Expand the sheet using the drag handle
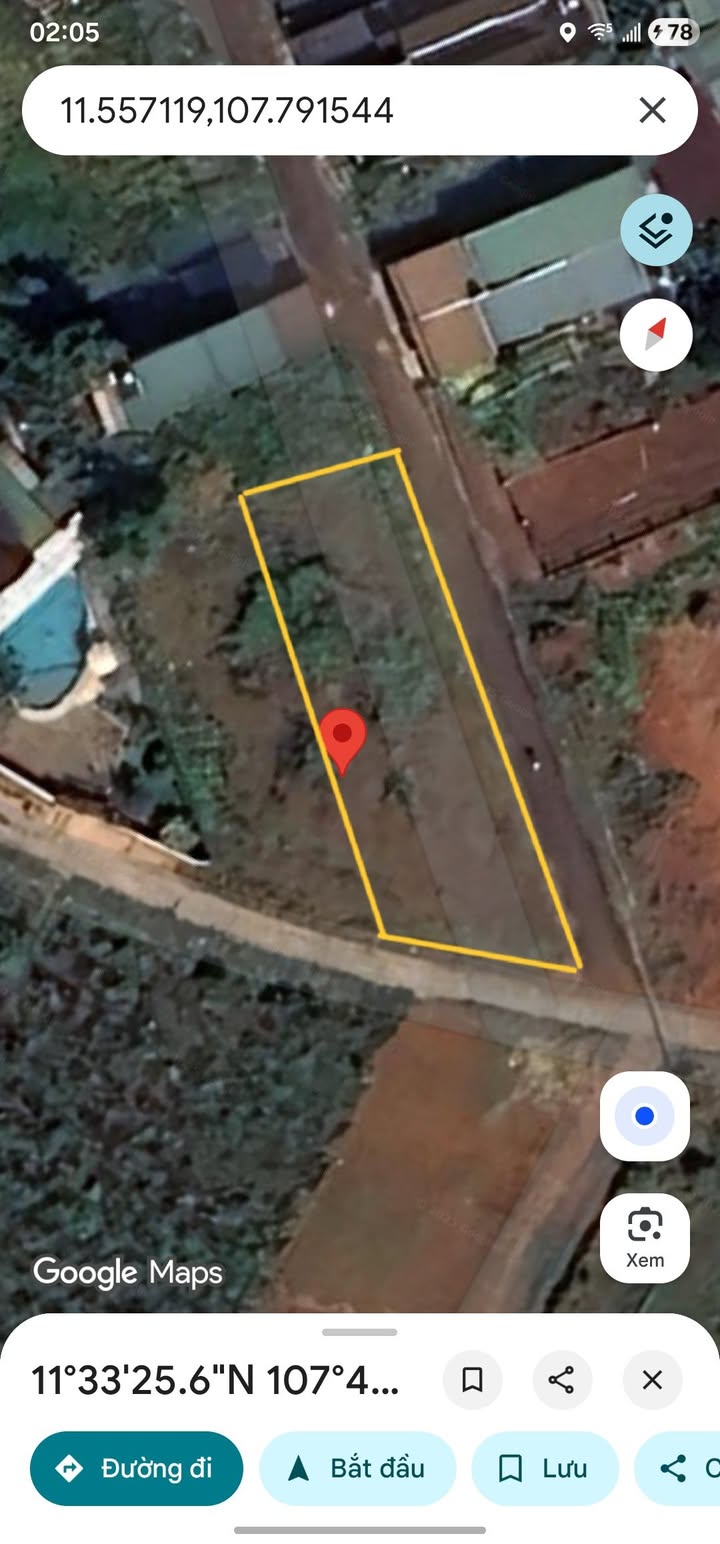 (x=360, y=1332)
